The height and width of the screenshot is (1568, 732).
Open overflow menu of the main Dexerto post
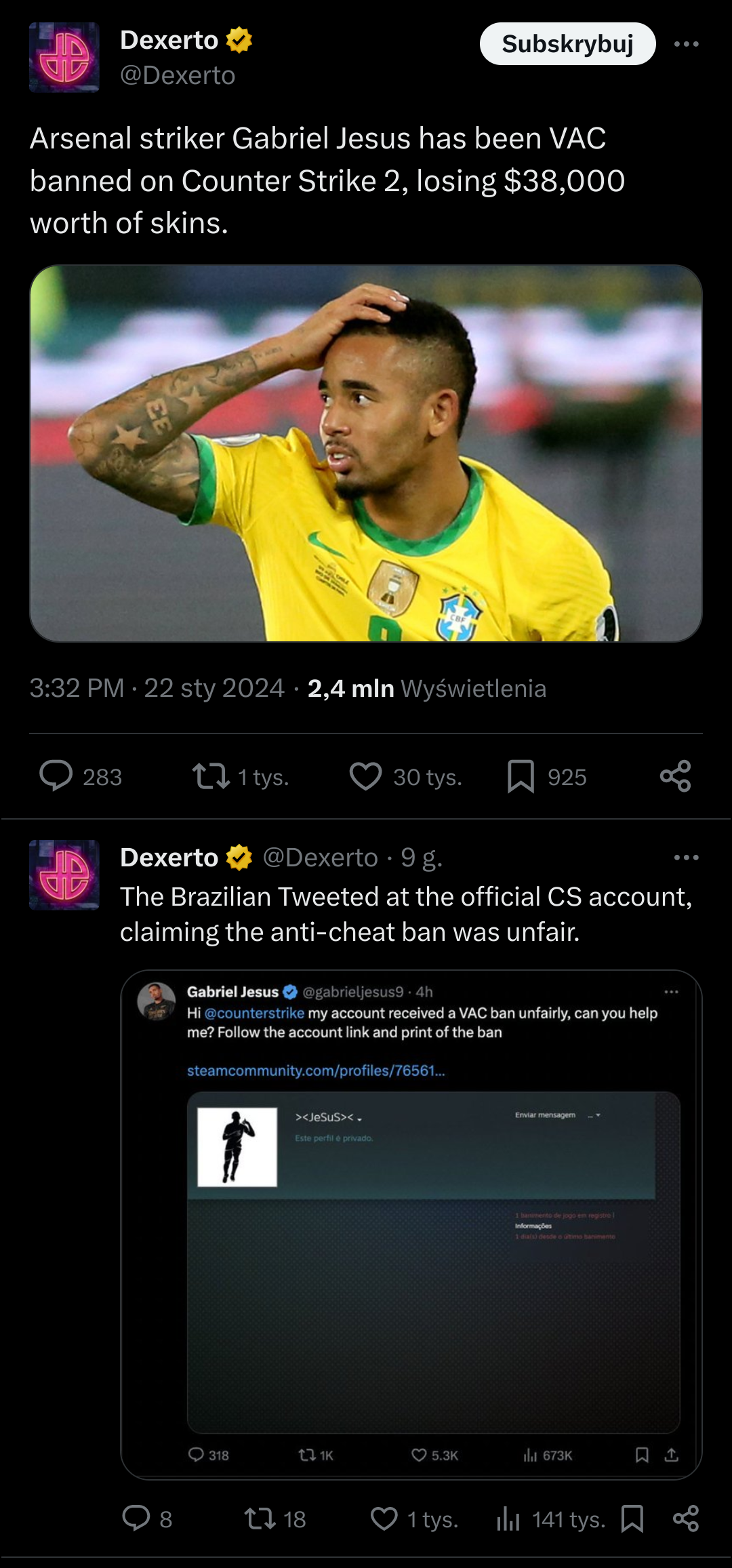686,44
